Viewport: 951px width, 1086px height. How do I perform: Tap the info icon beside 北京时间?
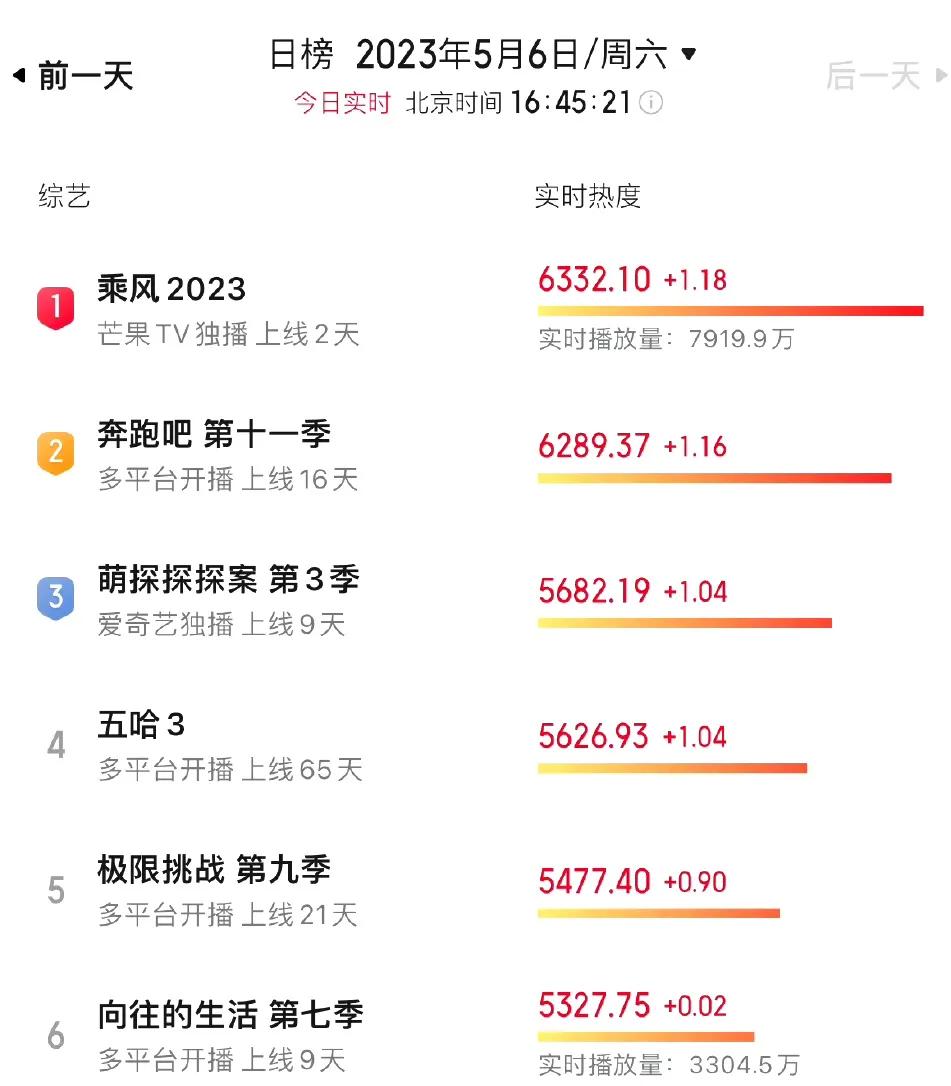(x=651, y=103)
